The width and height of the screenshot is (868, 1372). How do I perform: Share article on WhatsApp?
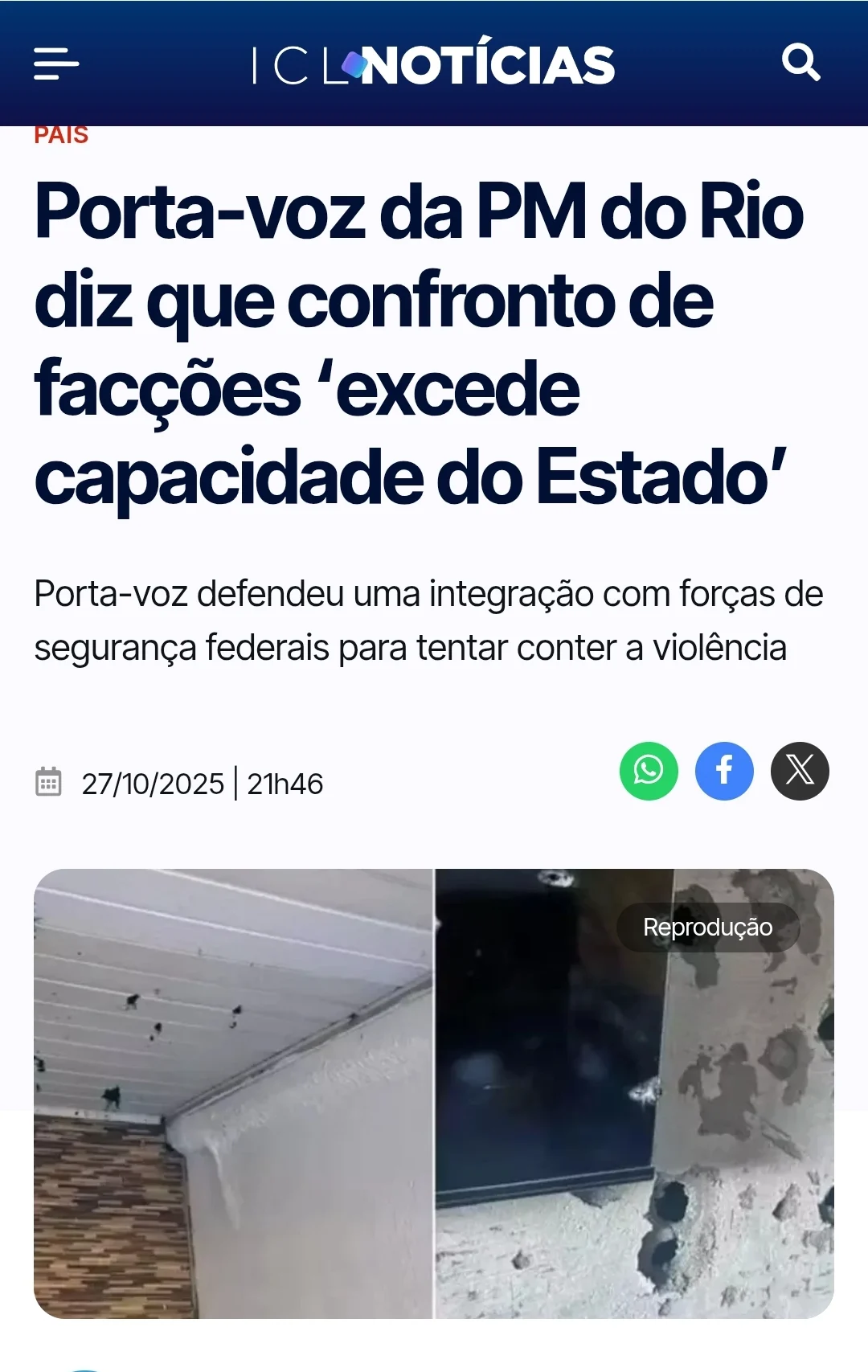649,771
